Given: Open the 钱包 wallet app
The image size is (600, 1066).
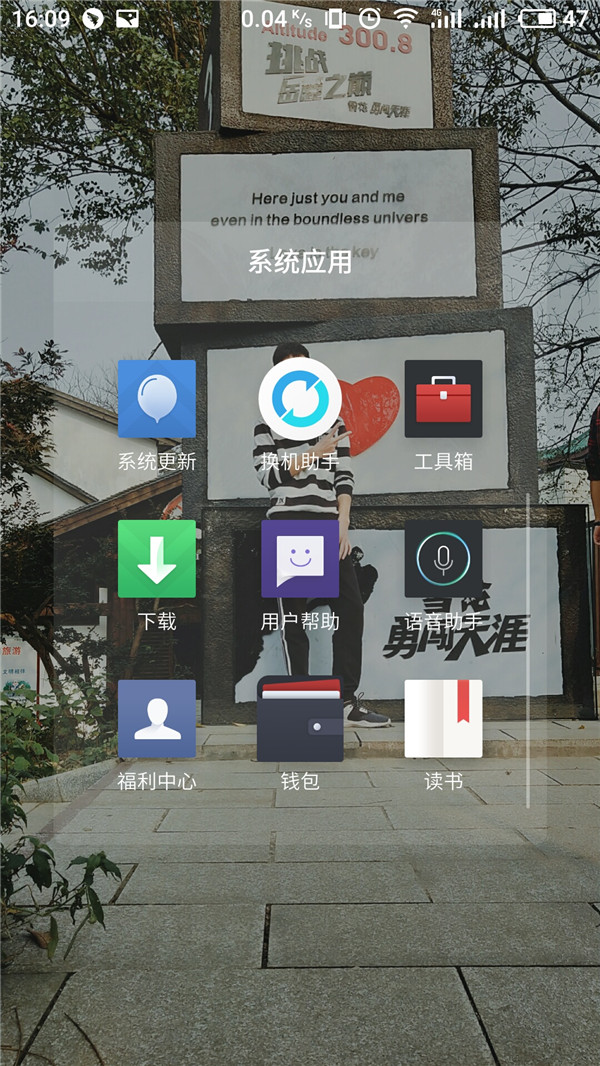Looking at the screenshot, I should (300, 719).
